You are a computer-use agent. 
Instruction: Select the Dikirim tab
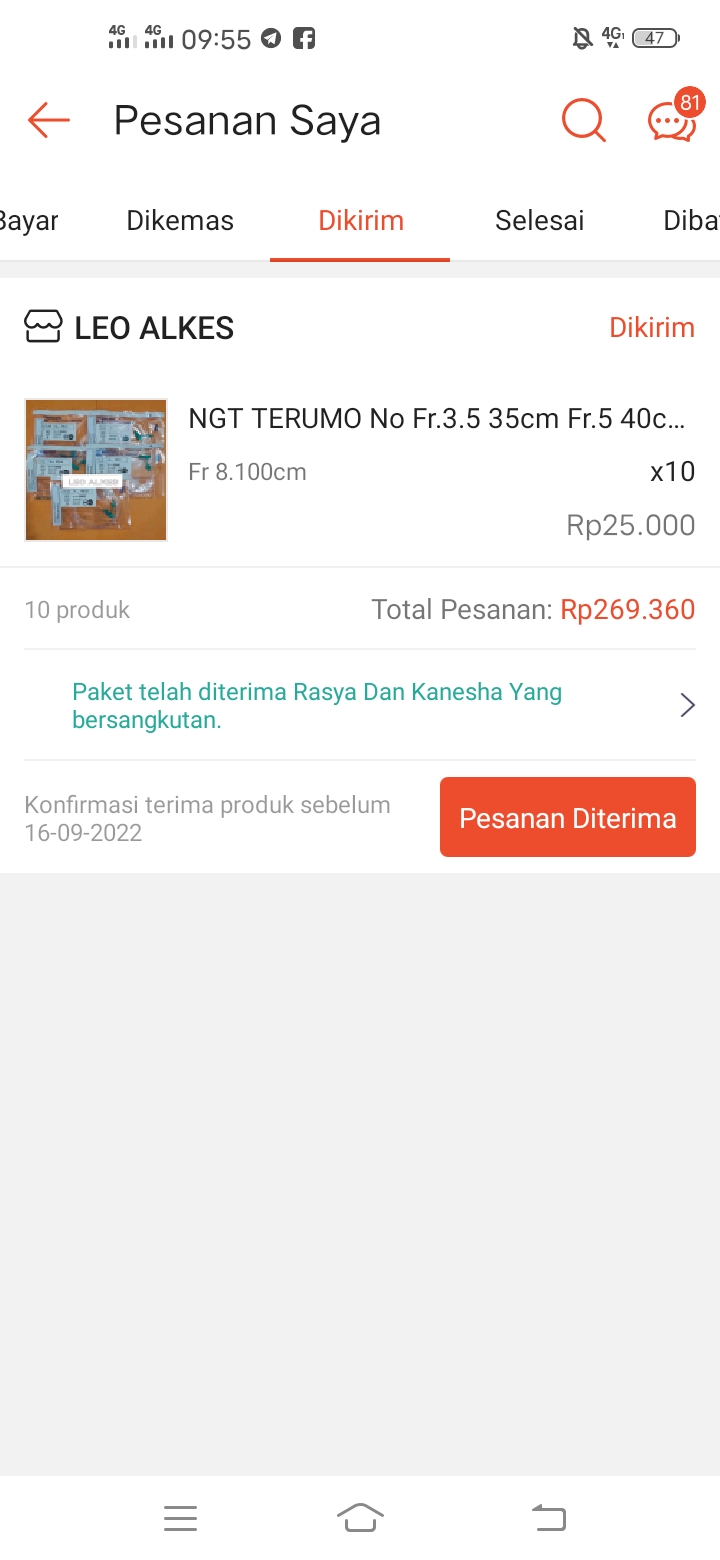(x=361, y=221)
